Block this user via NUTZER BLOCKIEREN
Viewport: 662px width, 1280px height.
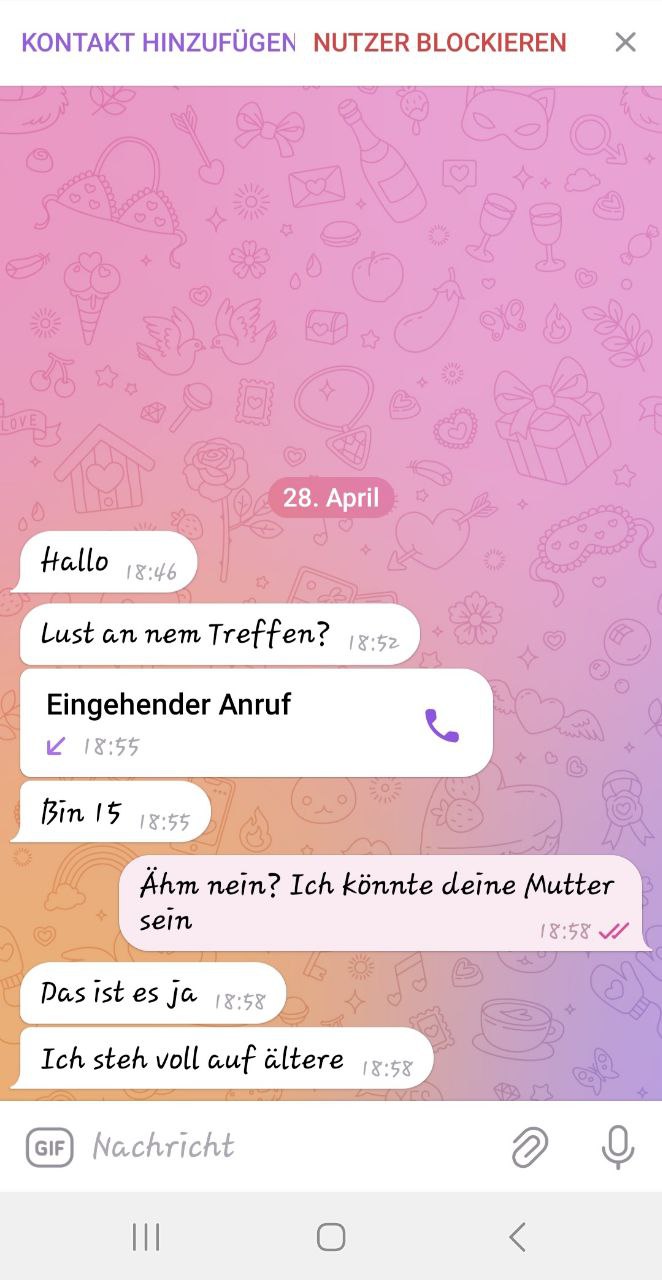tap(440, 43)
